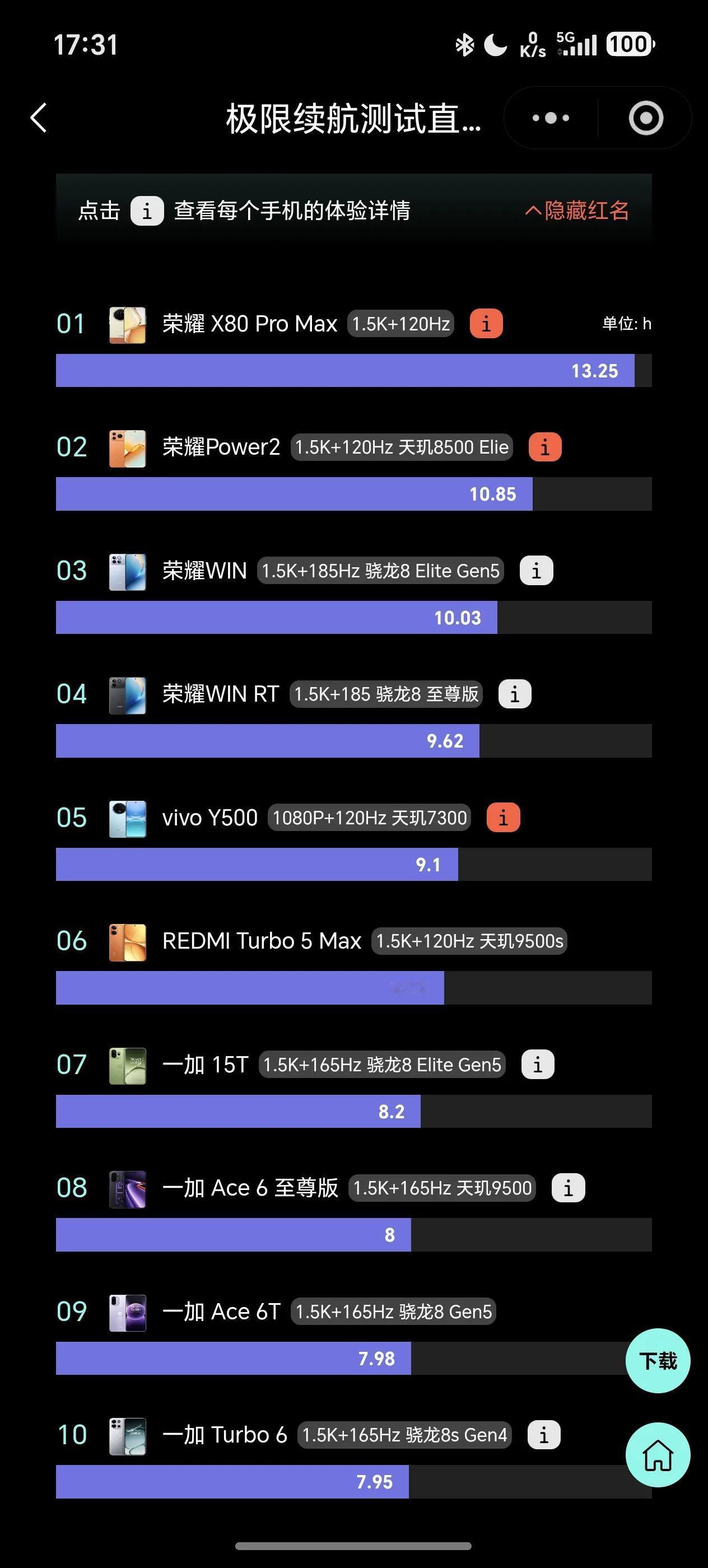View info for 一加 Ace 6 至尊版
Image resolution: width=708 pixels, height=1568 pixels.
click(x=569, y=1188)
